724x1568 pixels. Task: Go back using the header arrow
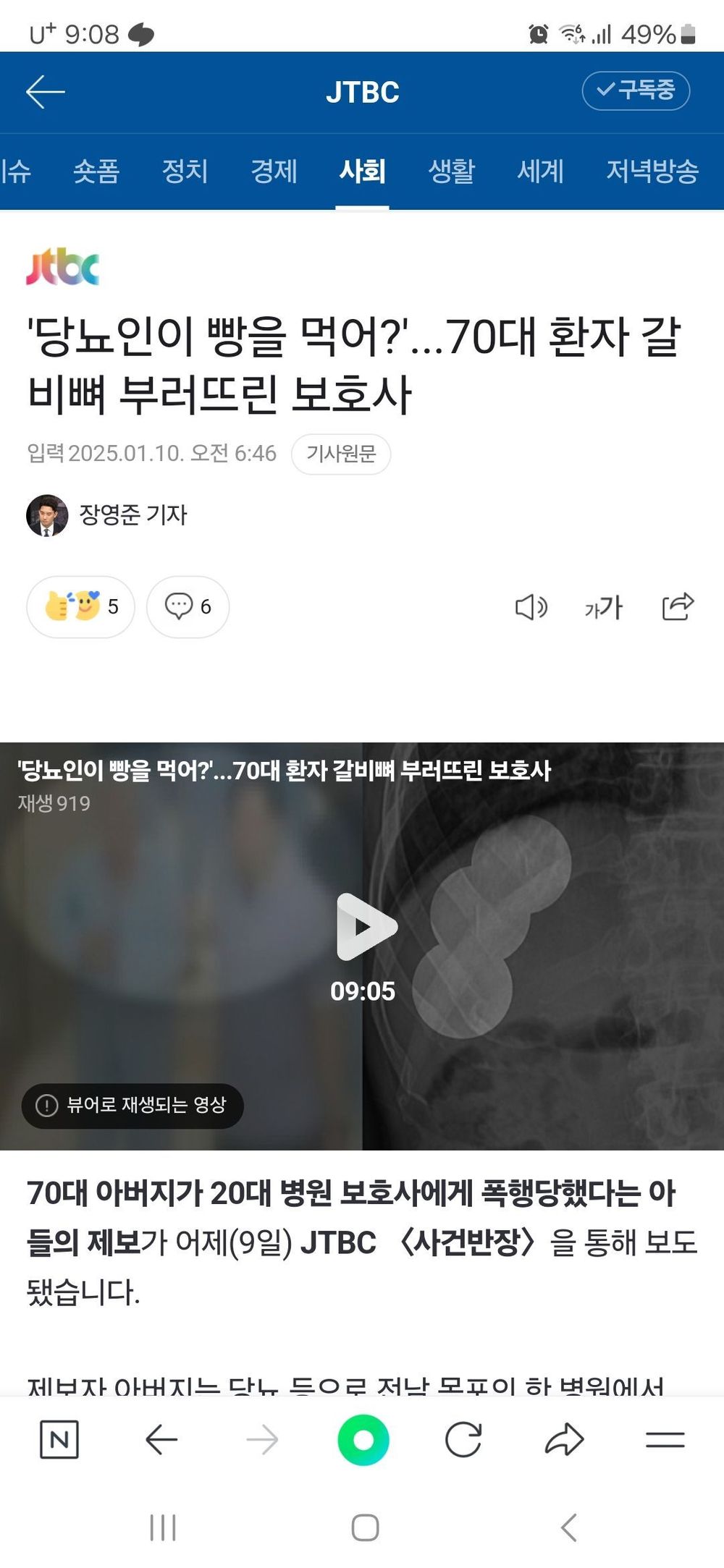45,92
